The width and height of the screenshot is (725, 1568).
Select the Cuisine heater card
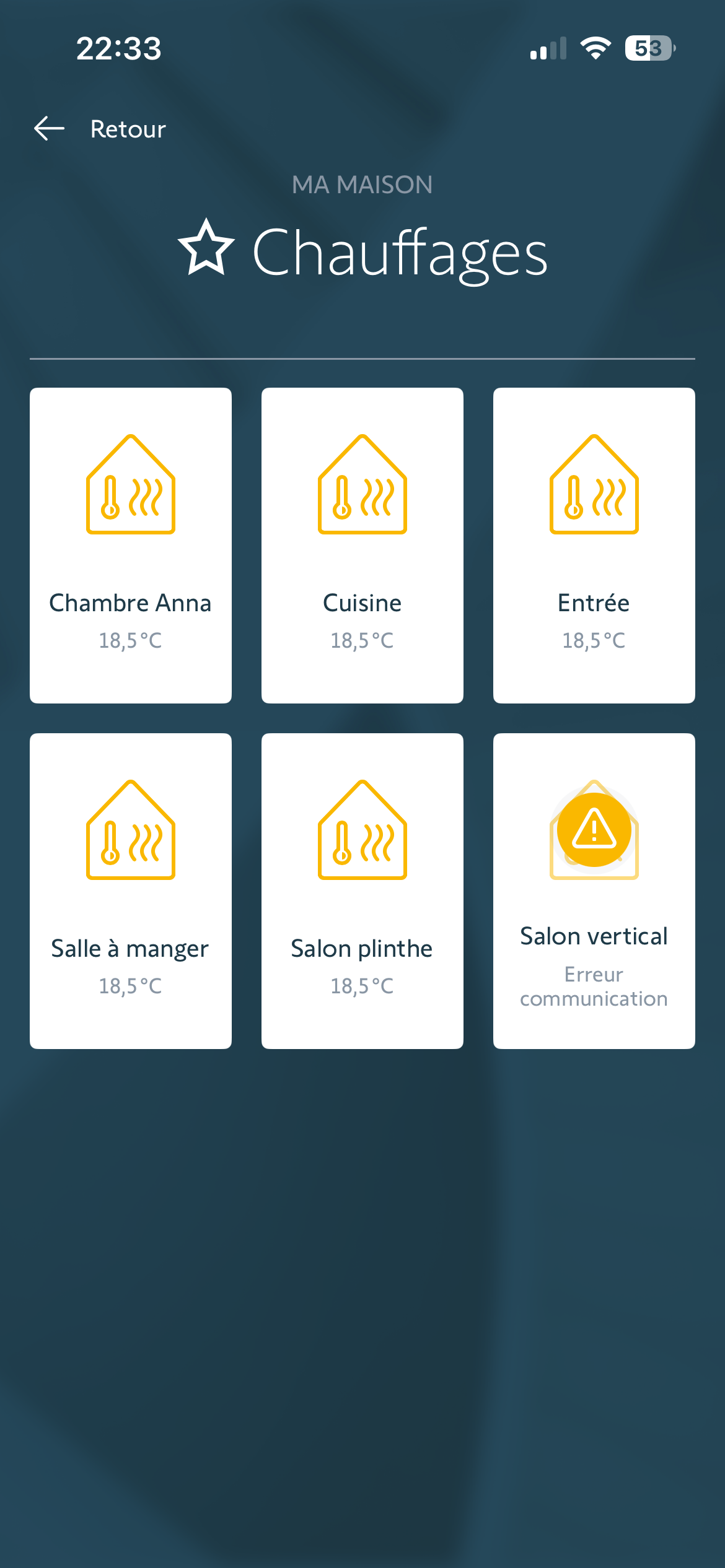click(362, 545)
